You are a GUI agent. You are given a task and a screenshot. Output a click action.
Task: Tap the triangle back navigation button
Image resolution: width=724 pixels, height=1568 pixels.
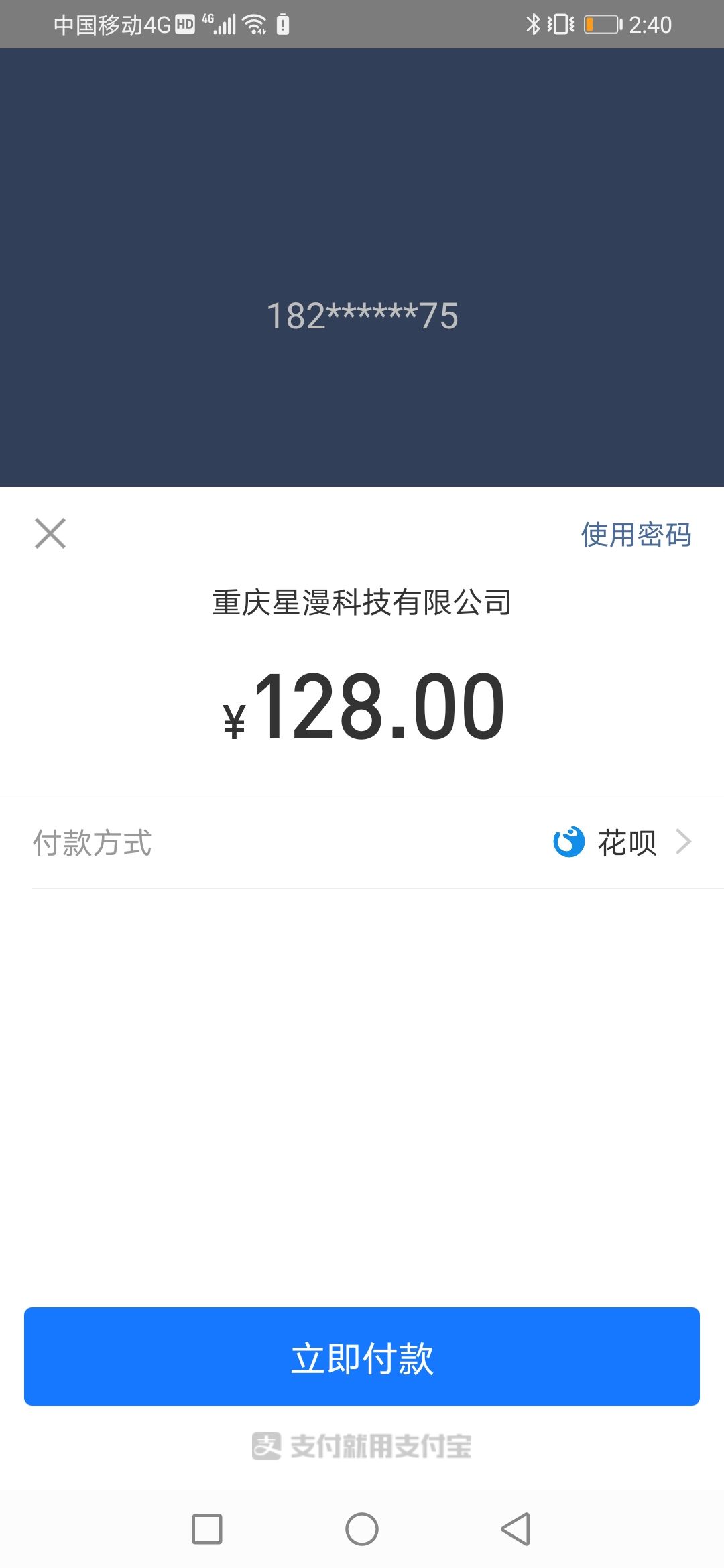tap(515, 1530)
